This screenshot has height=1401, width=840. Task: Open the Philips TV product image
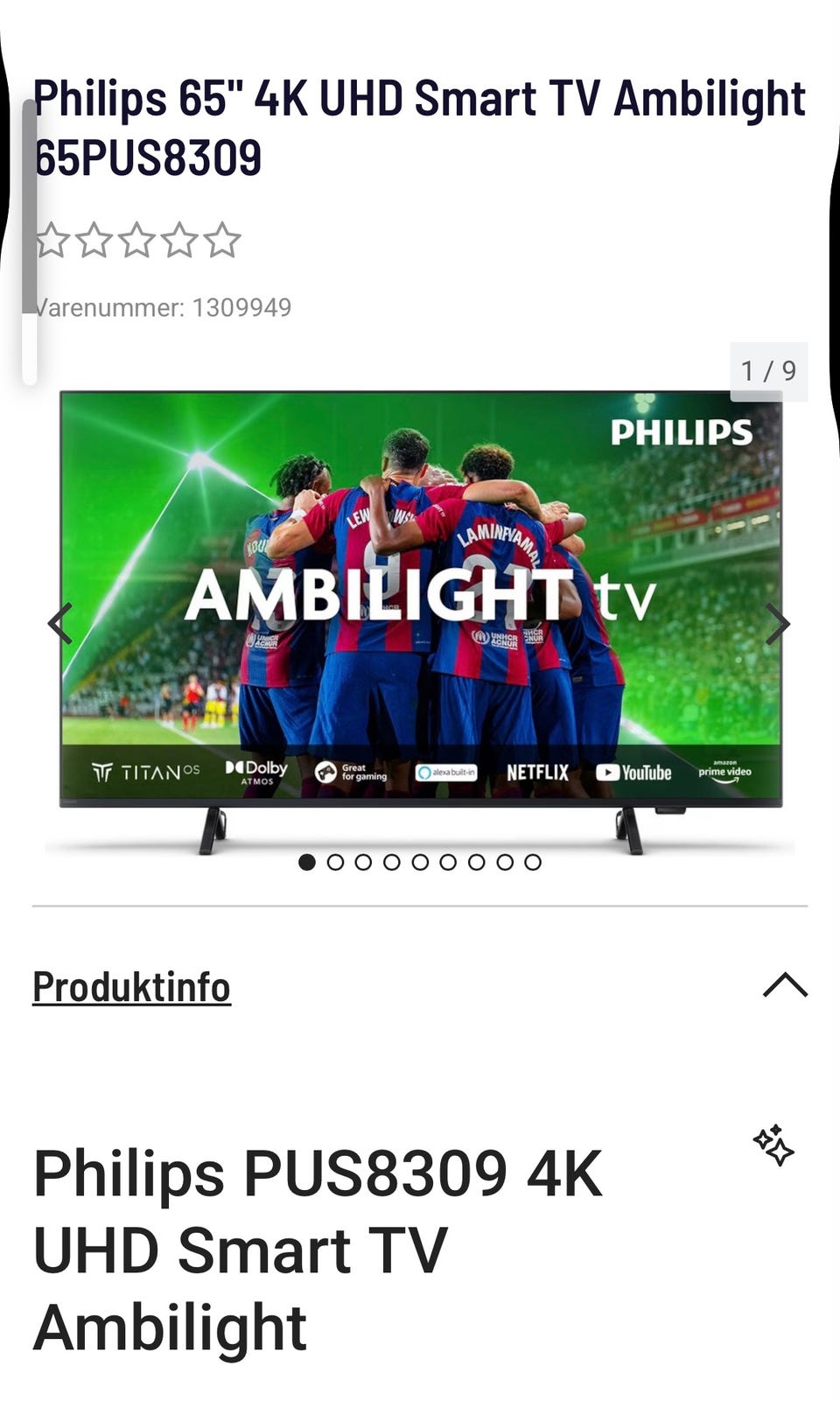pyautogui.click(x=420, y=621)
